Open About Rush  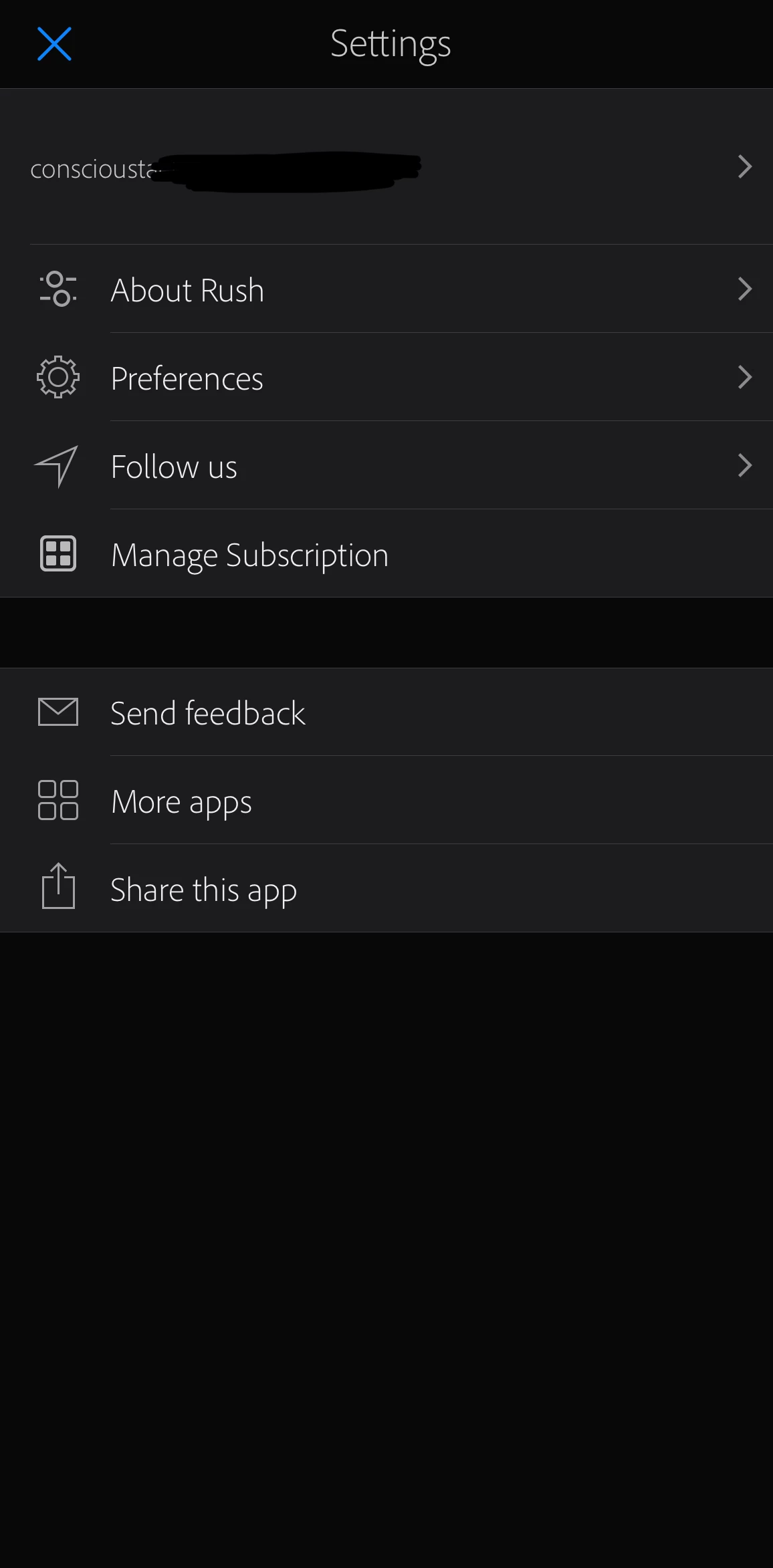[187, 290]
